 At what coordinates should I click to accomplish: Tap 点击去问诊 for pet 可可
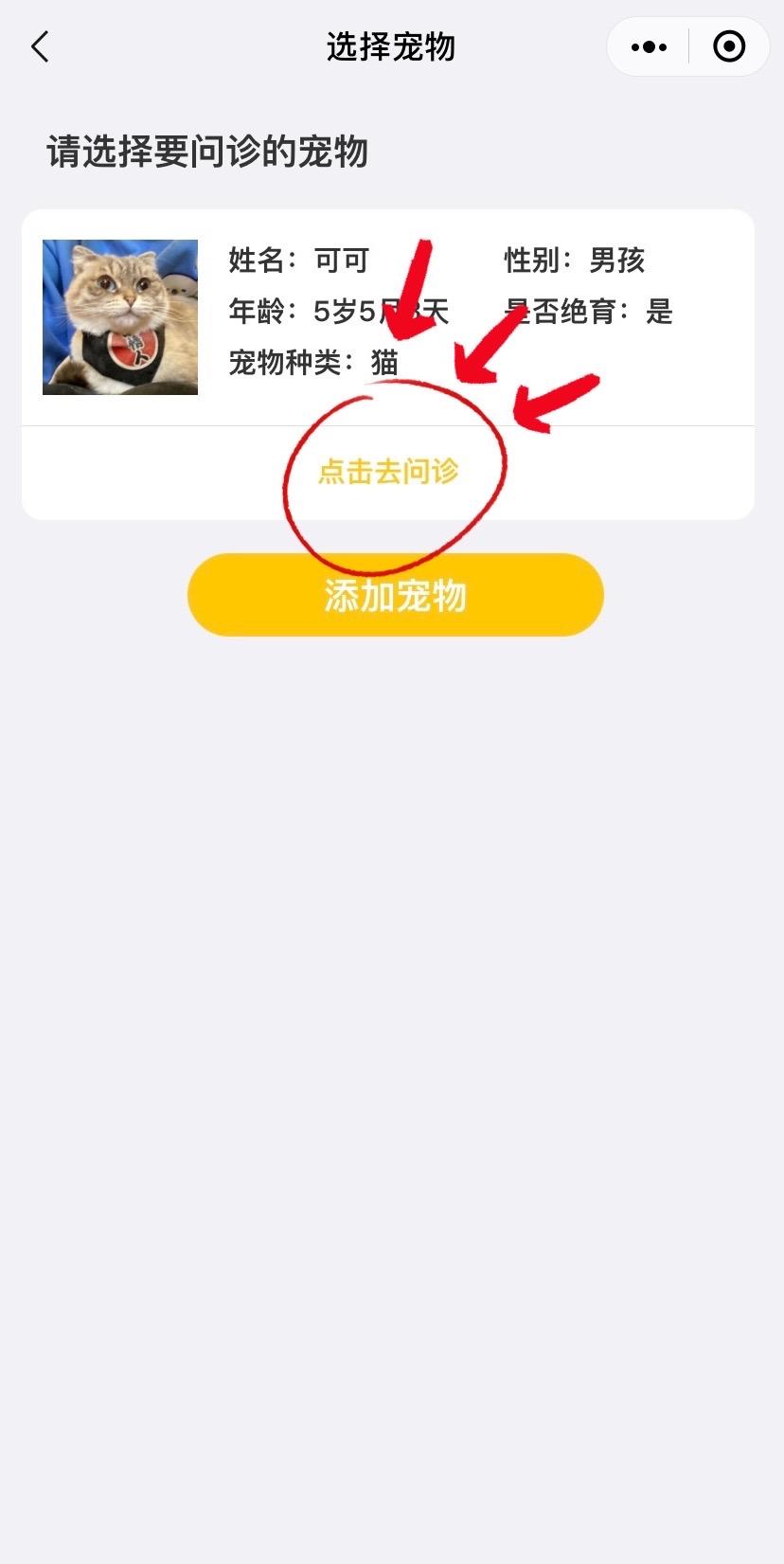[388, 471]
